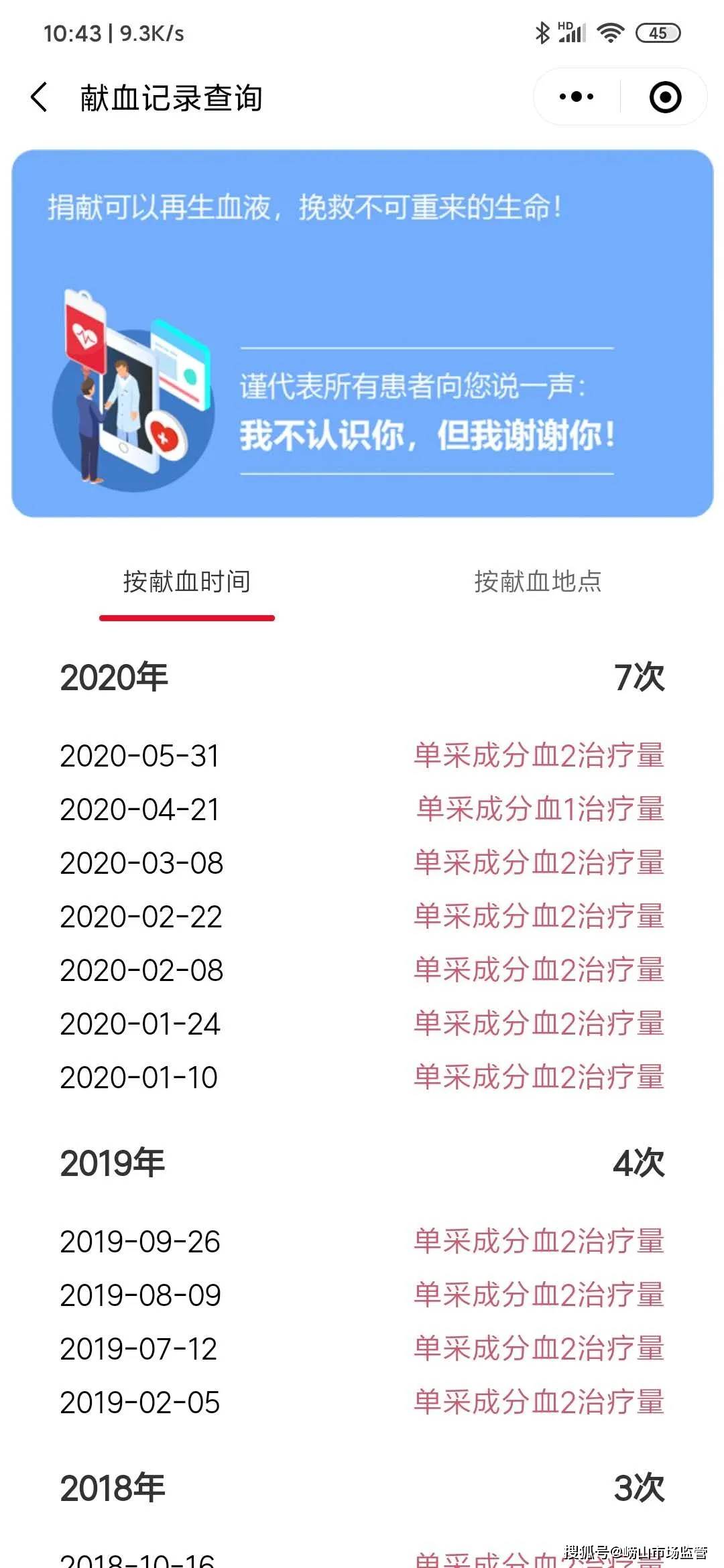
Task: Select the 按献血时间 tab
Action: click(187, 582)
